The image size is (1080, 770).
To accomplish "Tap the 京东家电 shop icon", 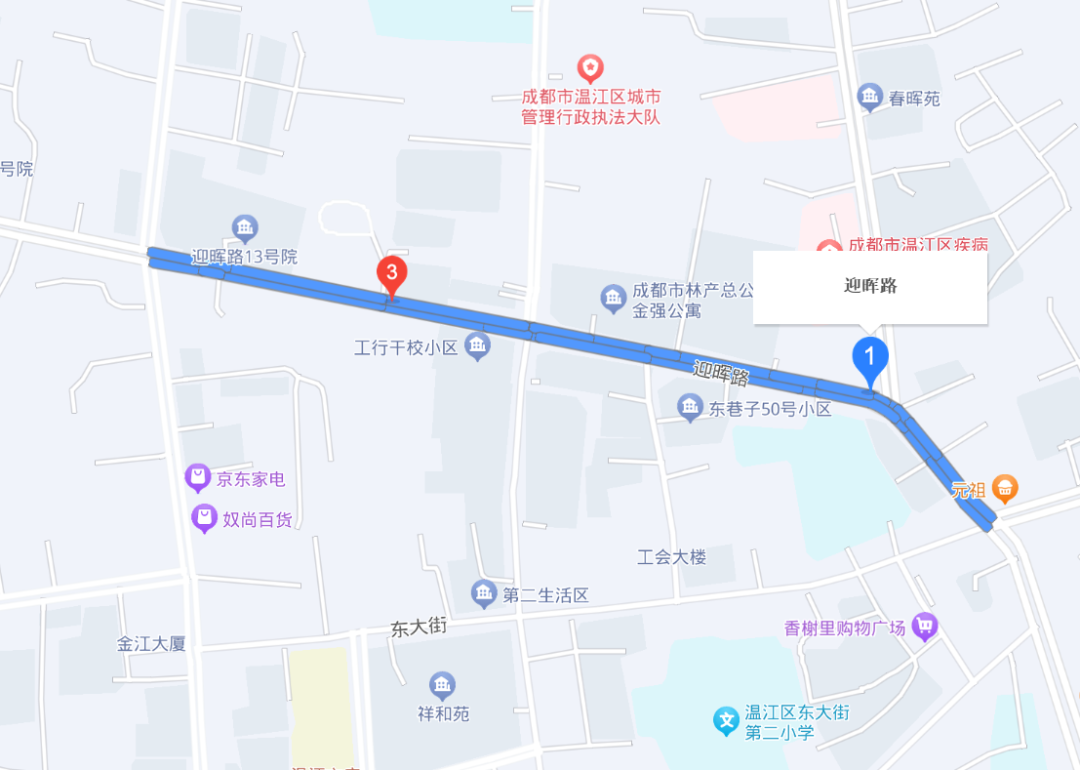I will point(198,478).
